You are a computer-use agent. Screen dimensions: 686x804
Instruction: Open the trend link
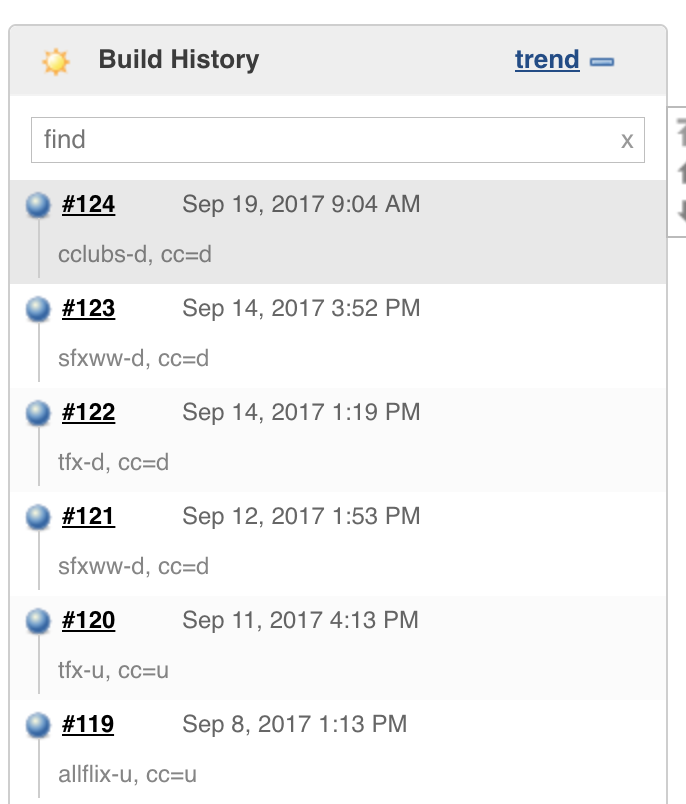pyautogui.click(x=547, y=59)
